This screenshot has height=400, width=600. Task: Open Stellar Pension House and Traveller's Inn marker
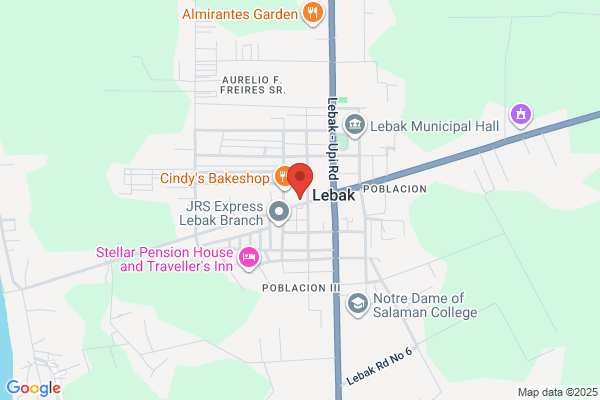tap(249, 258)
